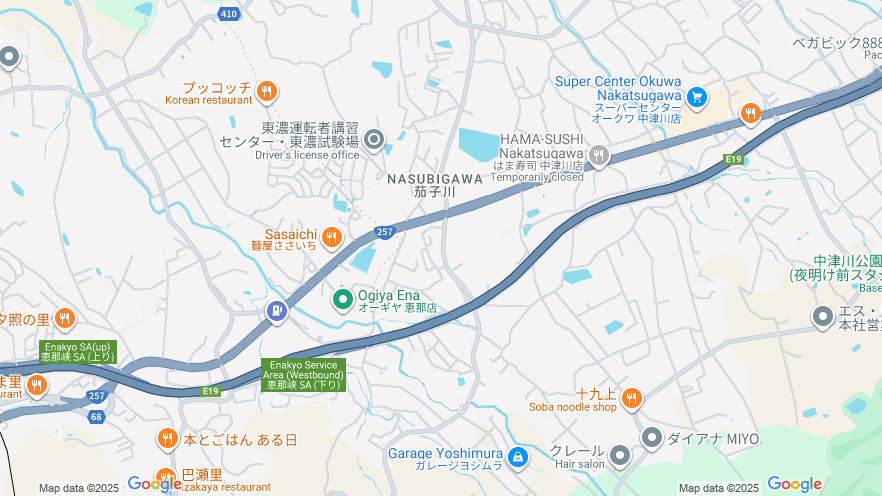
Task: Open the Ogiya Ena map pin
Action: tap(342, 298)
